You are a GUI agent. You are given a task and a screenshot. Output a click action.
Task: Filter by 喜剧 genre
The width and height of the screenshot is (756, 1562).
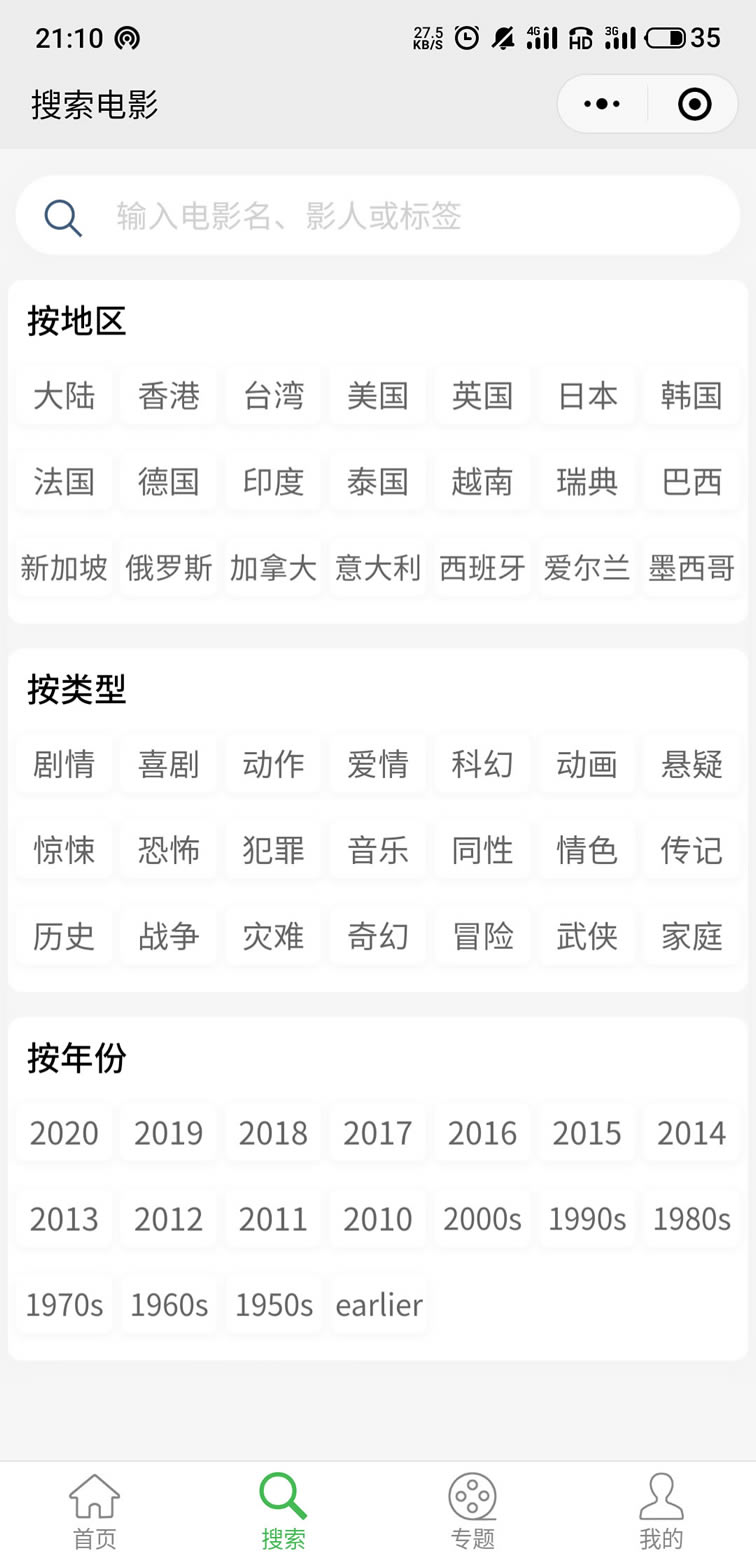point(169,764)
